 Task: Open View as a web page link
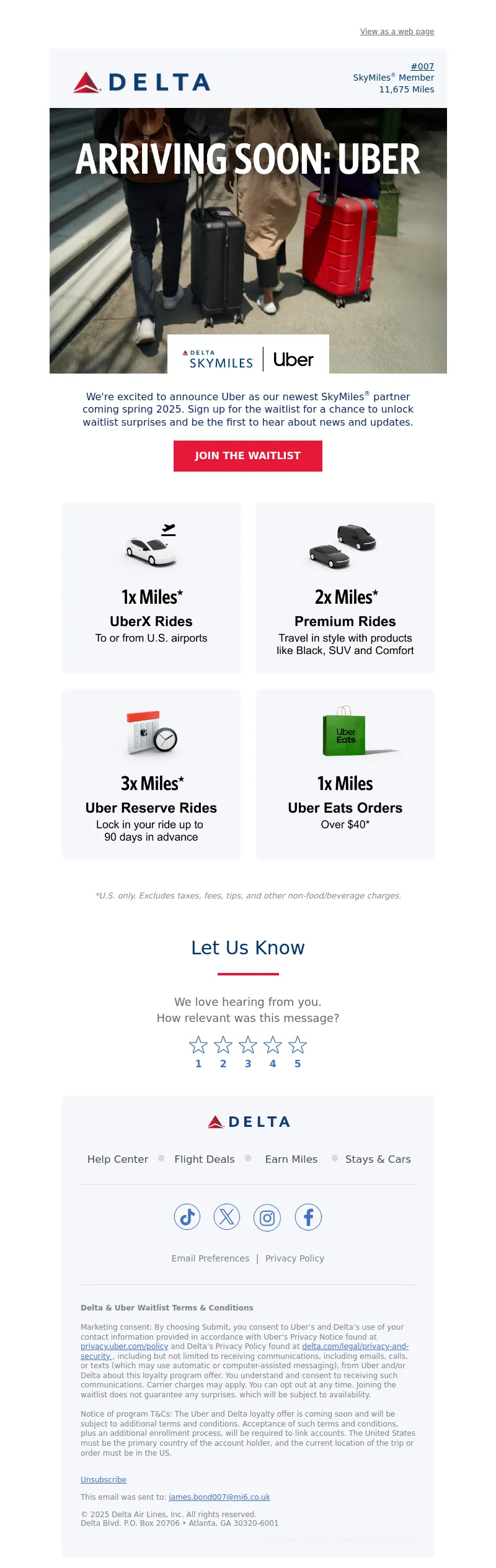pyautogui.click(x=397, y=32)
